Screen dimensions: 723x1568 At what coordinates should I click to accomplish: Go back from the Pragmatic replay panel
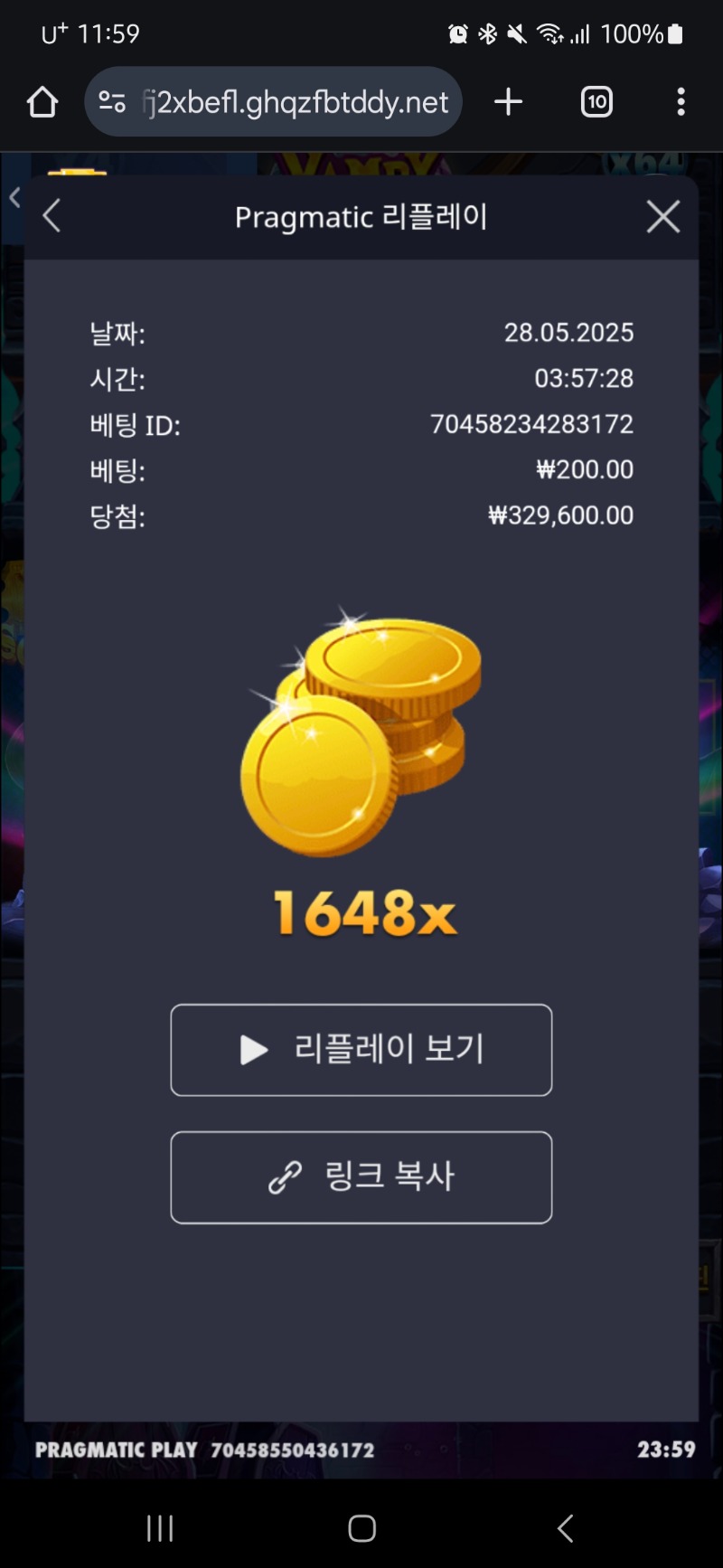(x=52, y=216)
